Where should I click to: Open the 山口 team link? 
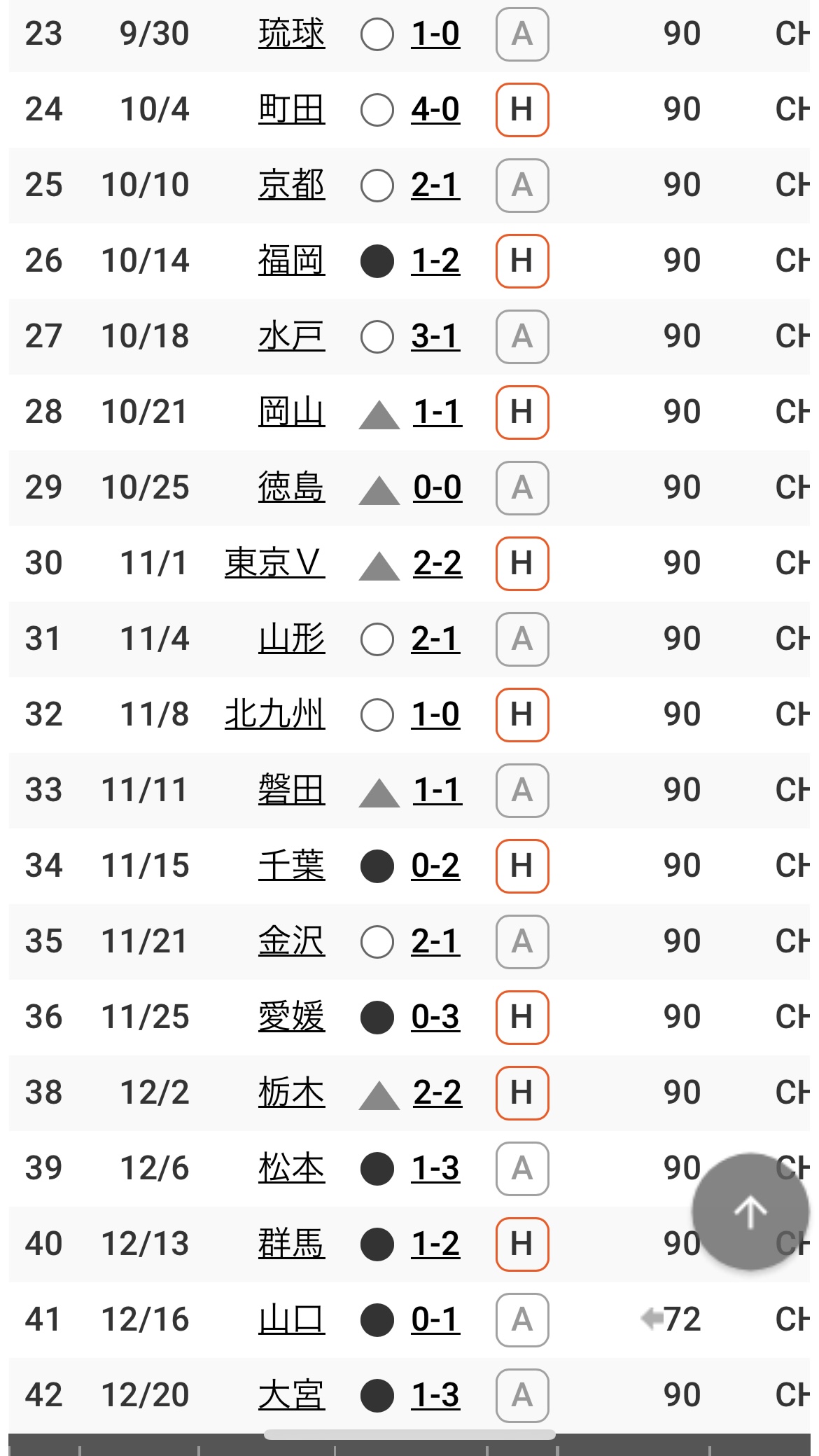(291, 1319)
